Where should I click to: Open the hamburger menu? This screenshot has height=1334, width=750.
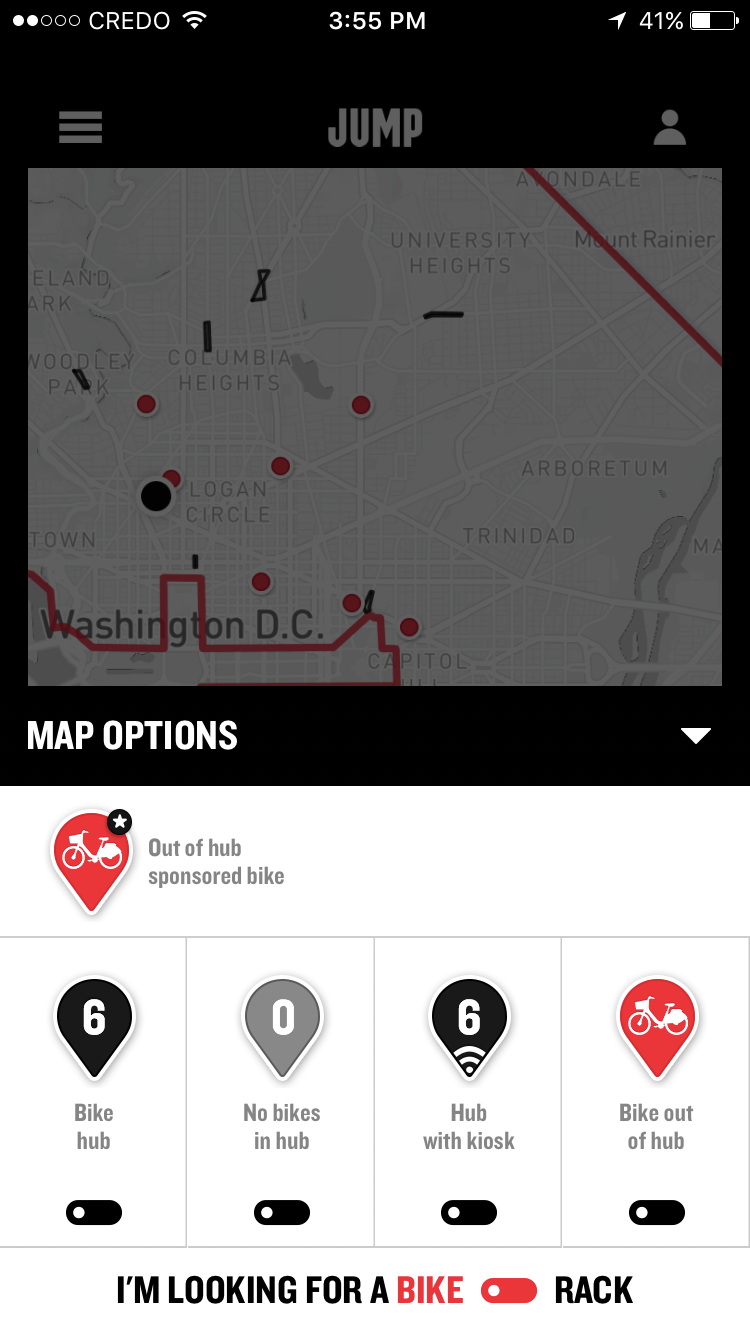point(81,127)
